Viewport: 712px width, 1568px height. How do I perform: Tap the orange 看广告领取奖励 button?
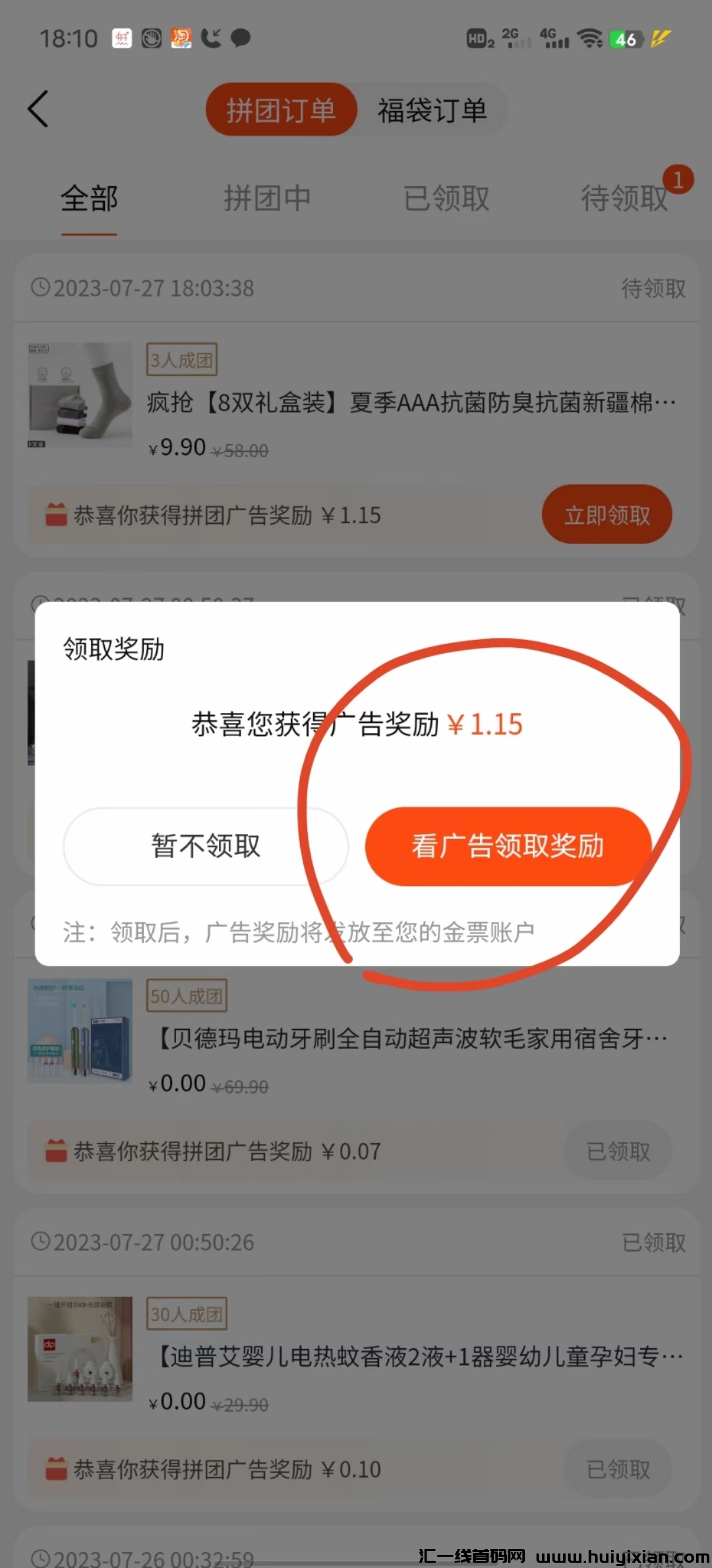tap(506, 846)
